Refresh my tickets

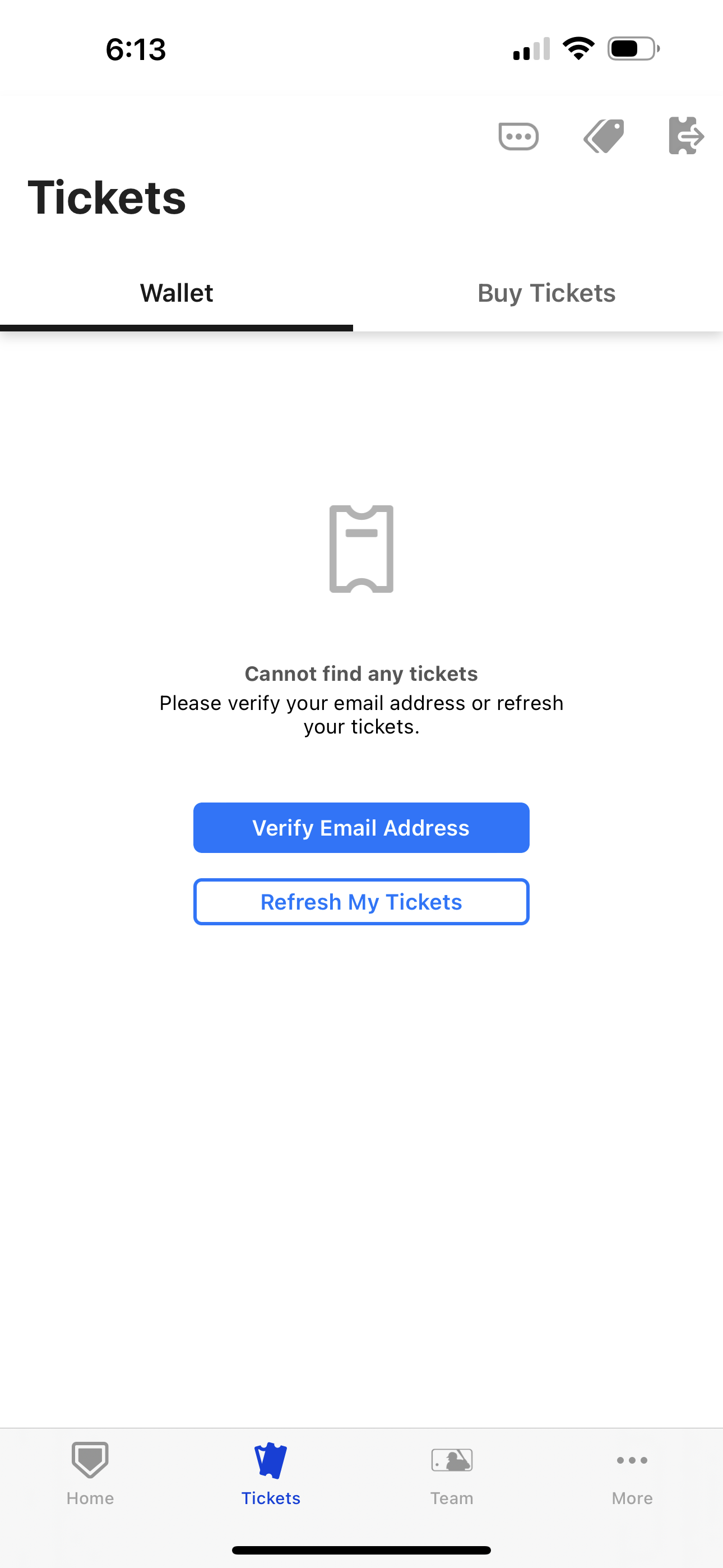click(361, 902)
